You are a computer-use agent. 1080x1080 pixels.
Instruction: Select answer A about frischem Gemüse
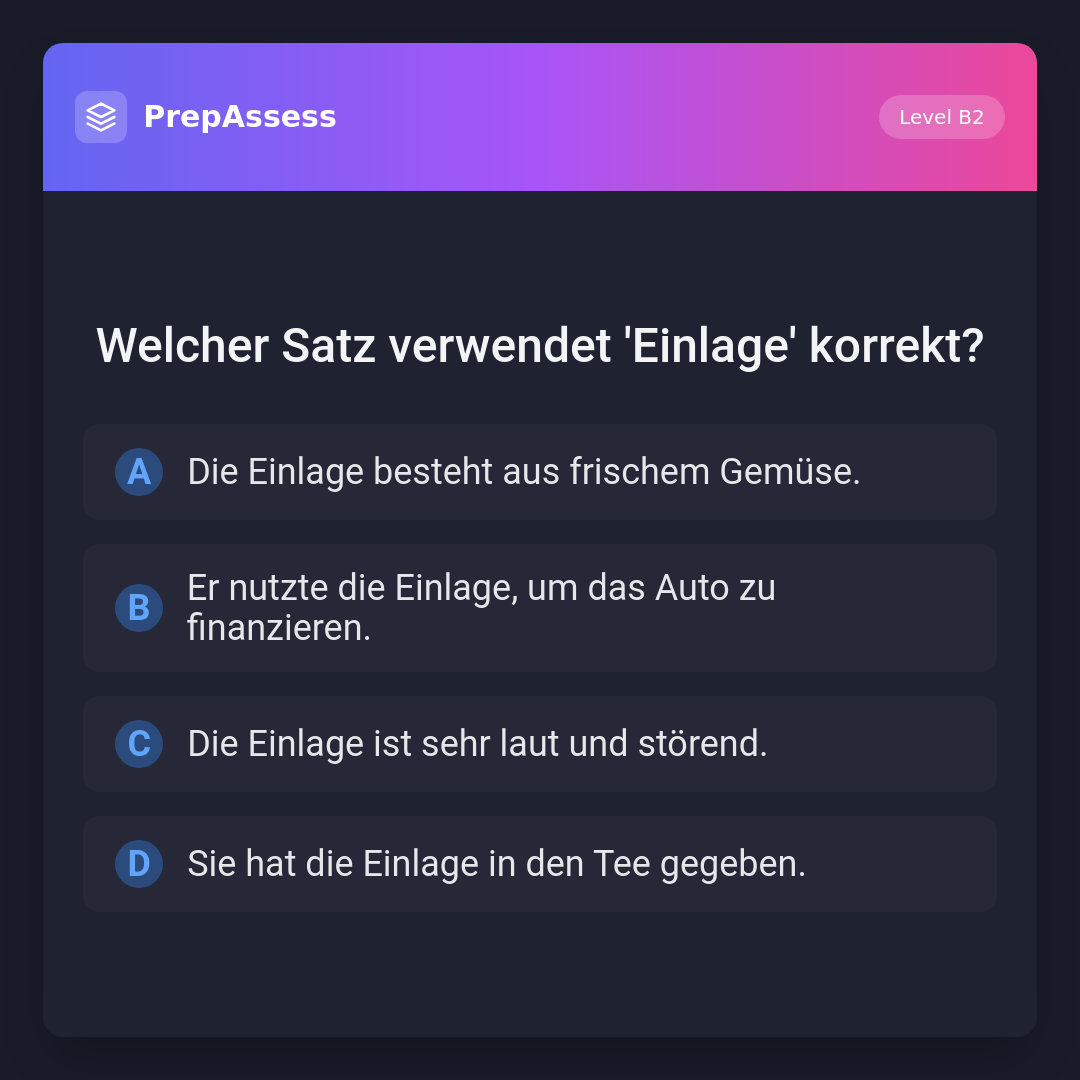click(x=540, y=472)
